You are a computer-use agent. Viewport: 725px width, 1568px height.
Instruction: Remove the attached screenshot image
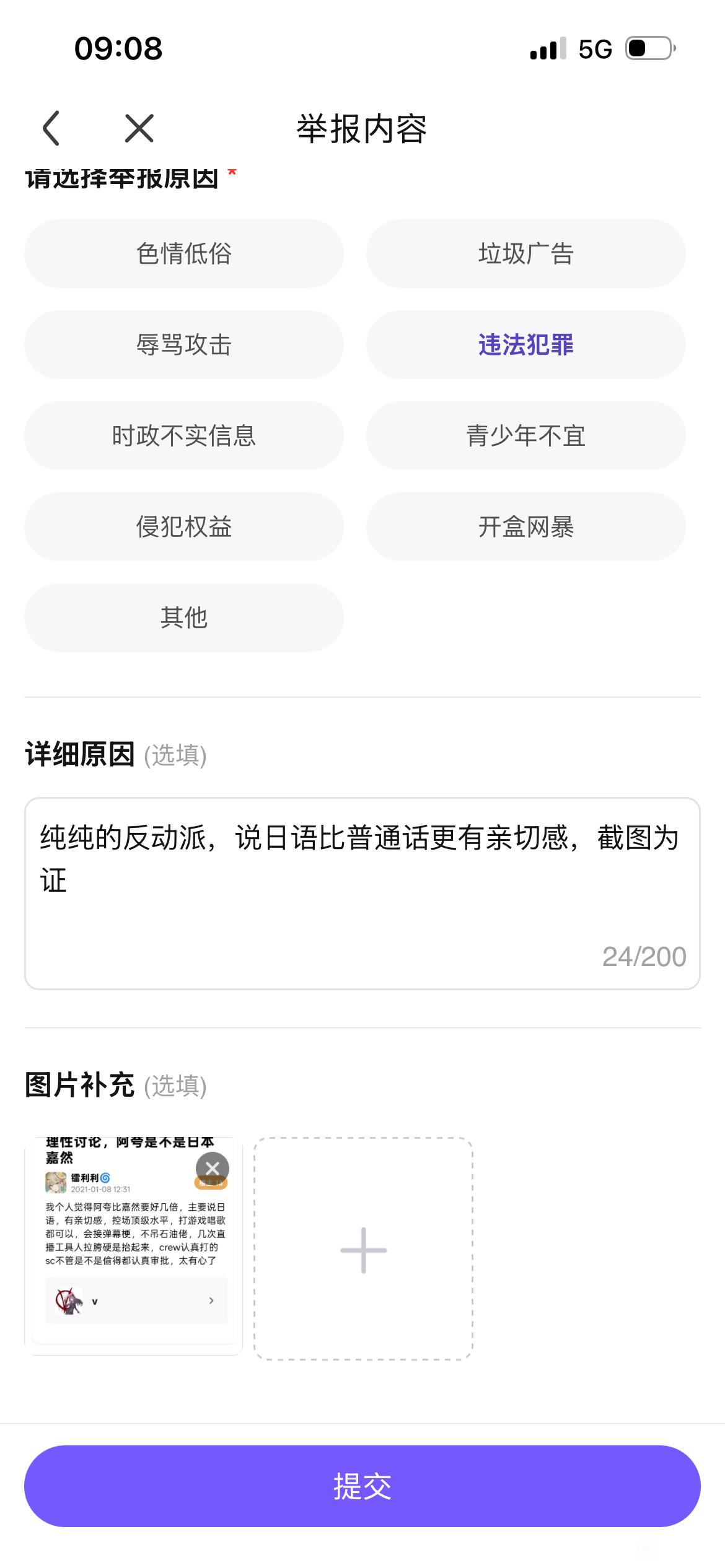(x=213, y=1168)
